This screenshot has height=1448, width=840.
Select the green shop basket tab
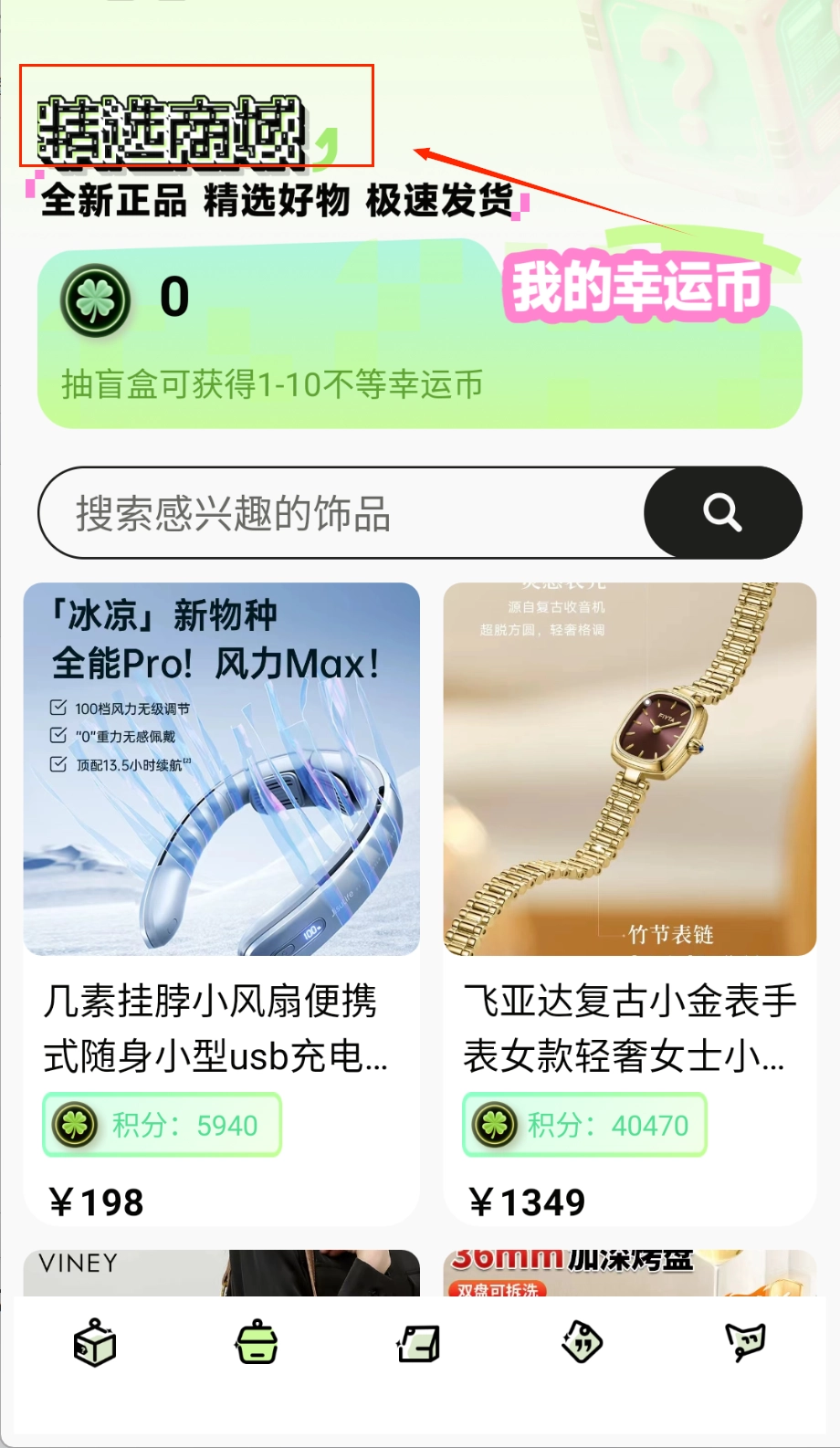[257, 1343]
